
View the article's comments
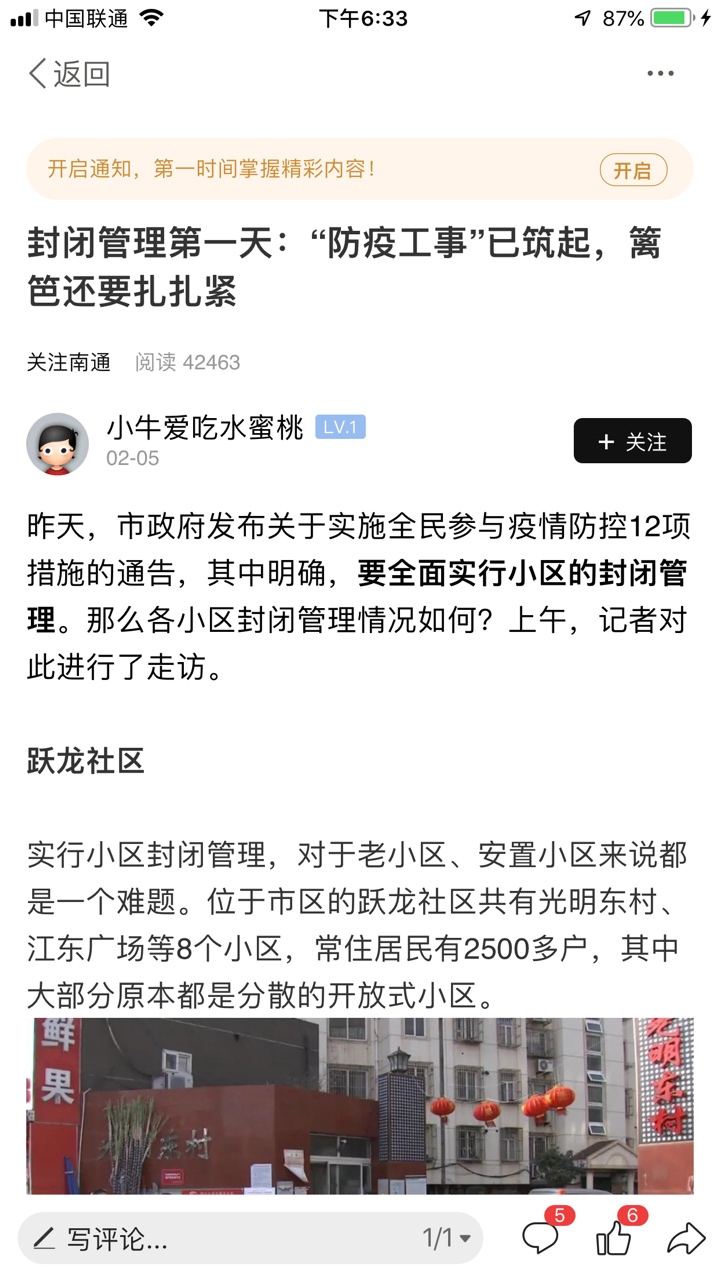(x=541, y=1239)
